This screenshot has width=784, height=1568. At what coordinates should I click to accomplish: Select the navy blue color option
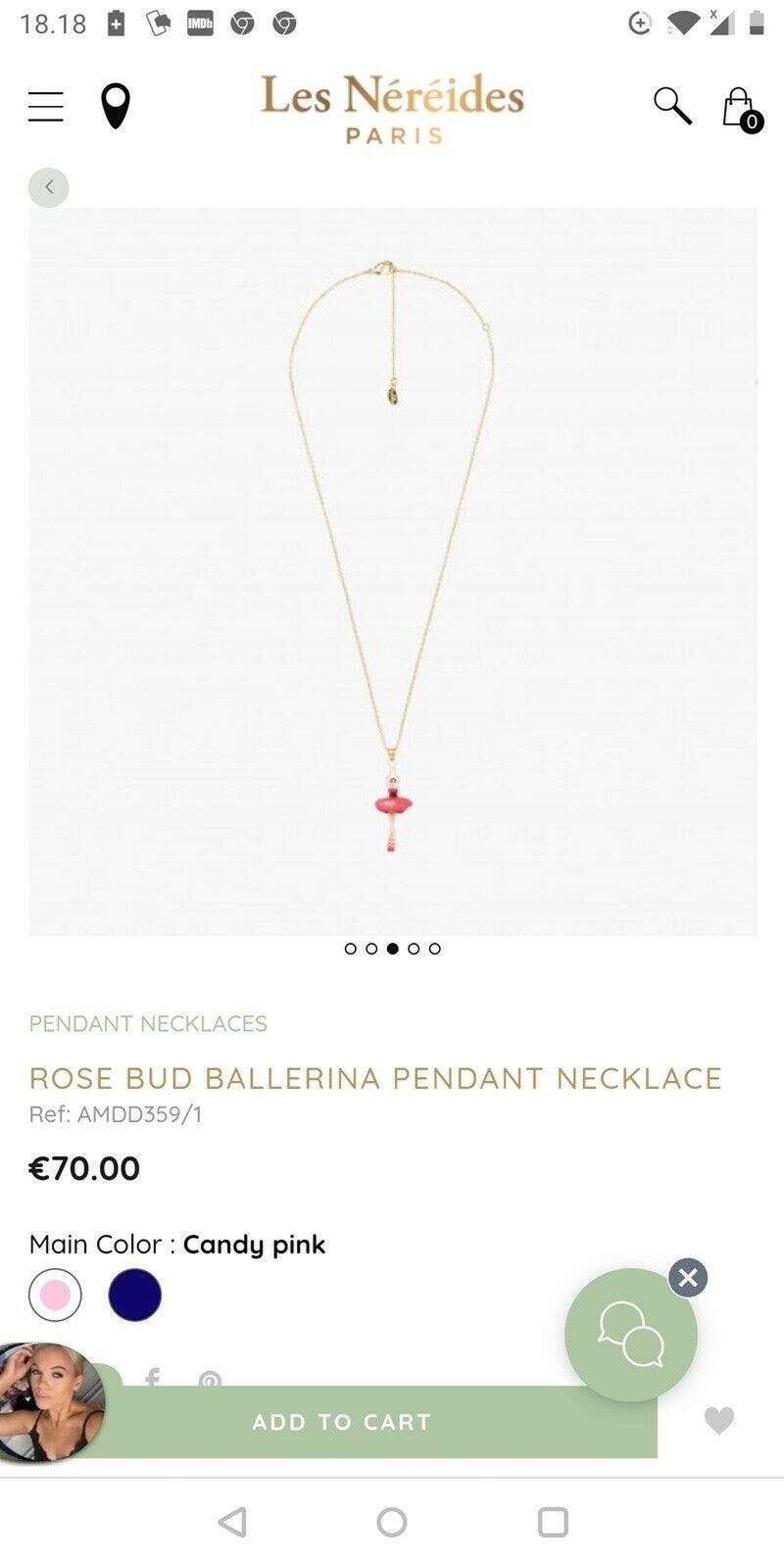(135, 1295)
